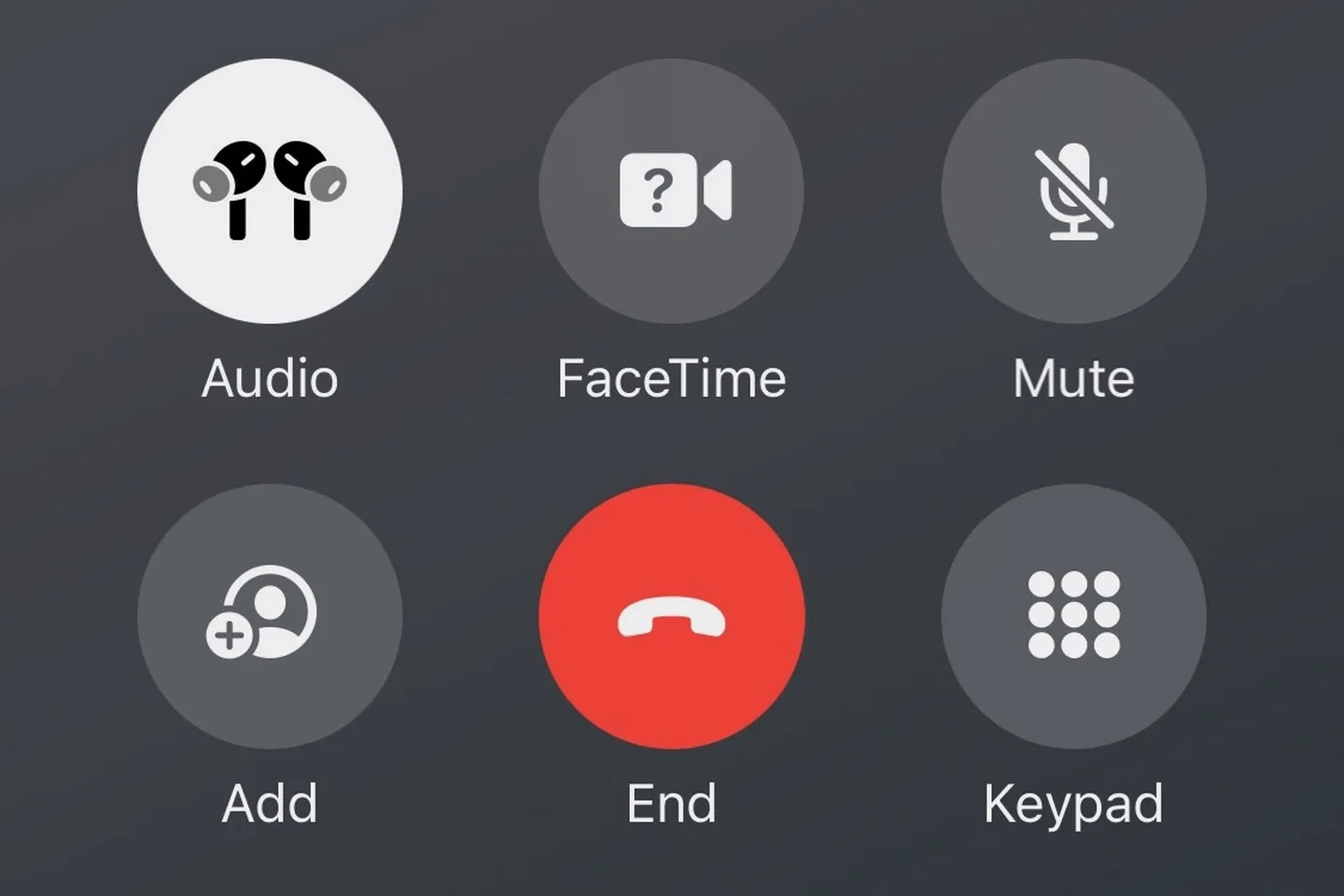Change the audio output from AirPods

coord(270,191)
